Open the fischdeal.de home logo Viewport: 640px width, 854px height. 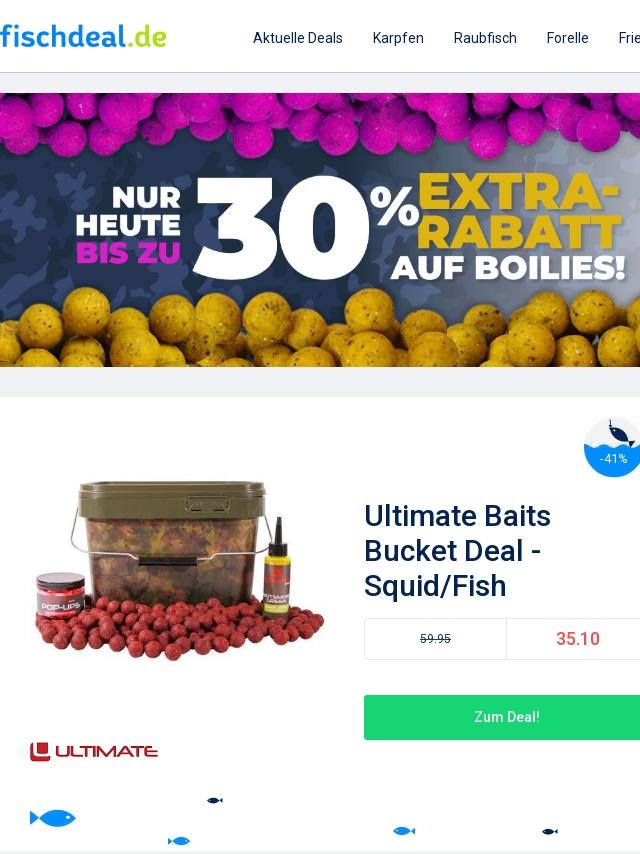pos(83,36)
